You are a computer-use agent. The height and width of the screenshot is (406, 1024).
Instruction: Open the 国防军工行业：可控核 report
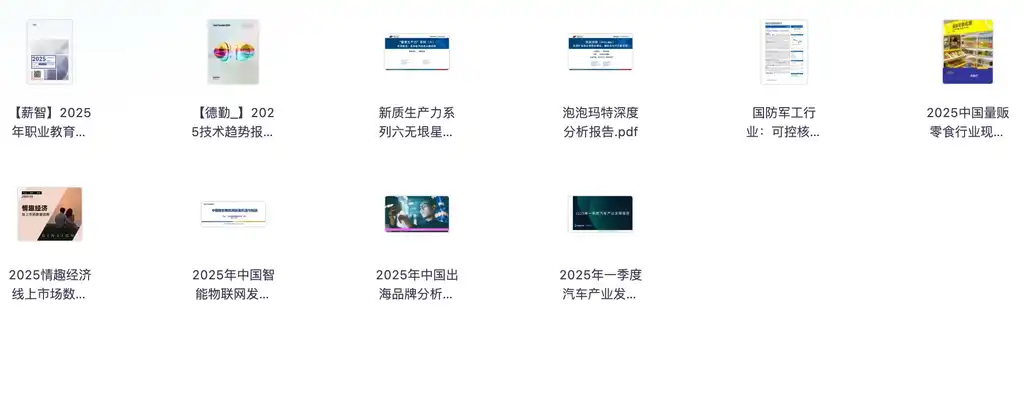tap(783, 52)
